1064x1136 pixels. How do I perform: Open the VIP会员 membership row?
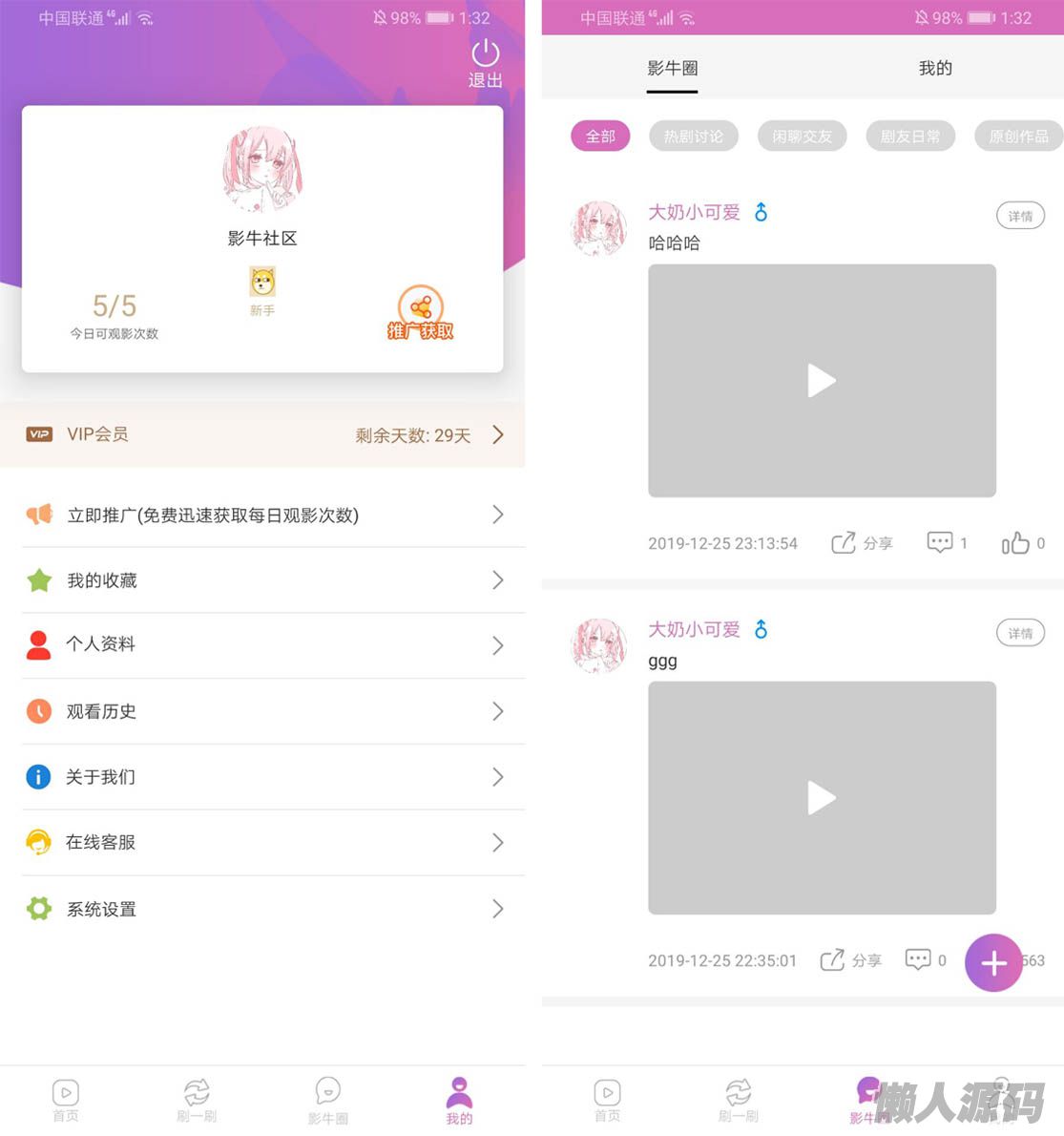[262, 434]
